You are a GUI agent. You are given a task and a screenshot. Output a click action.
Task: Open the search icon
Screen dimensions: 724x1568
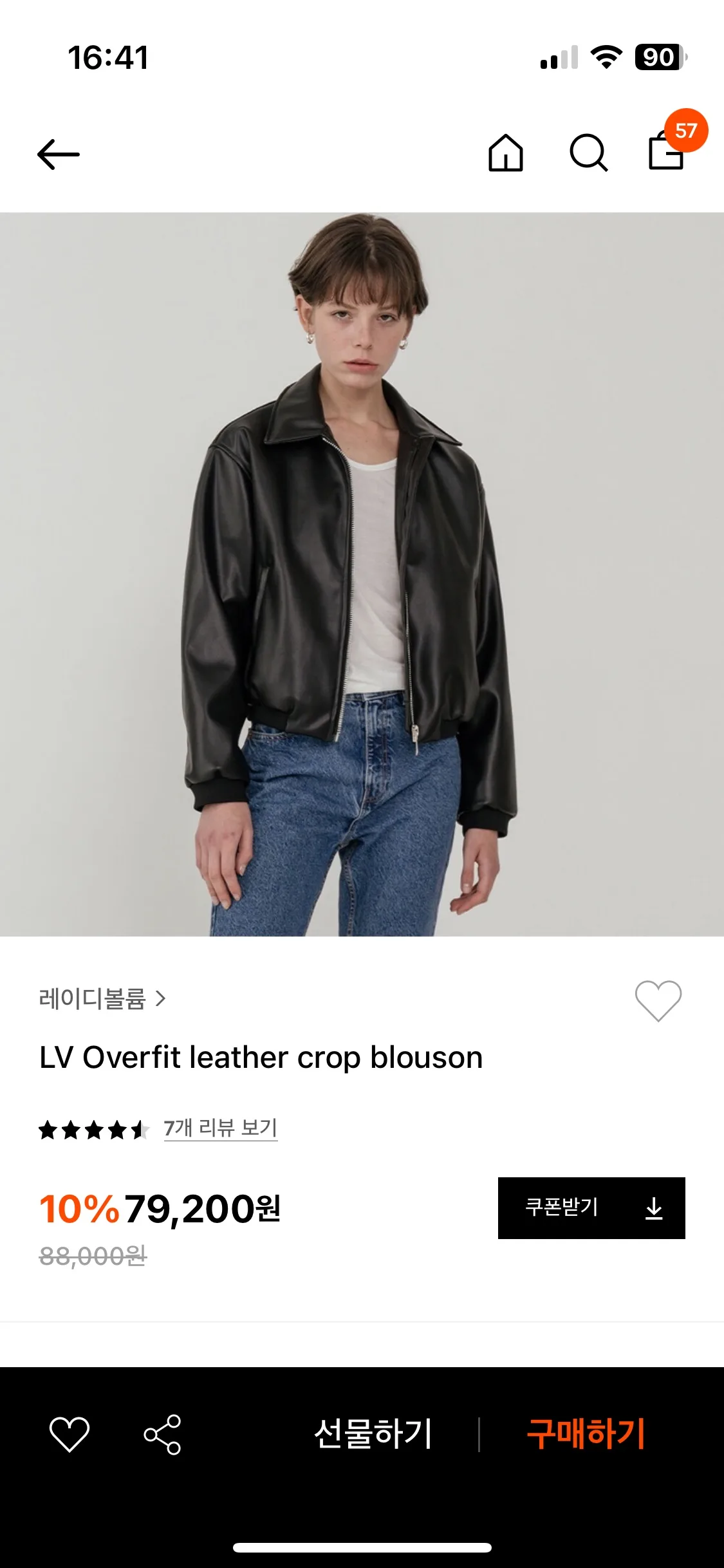[588, 153]
